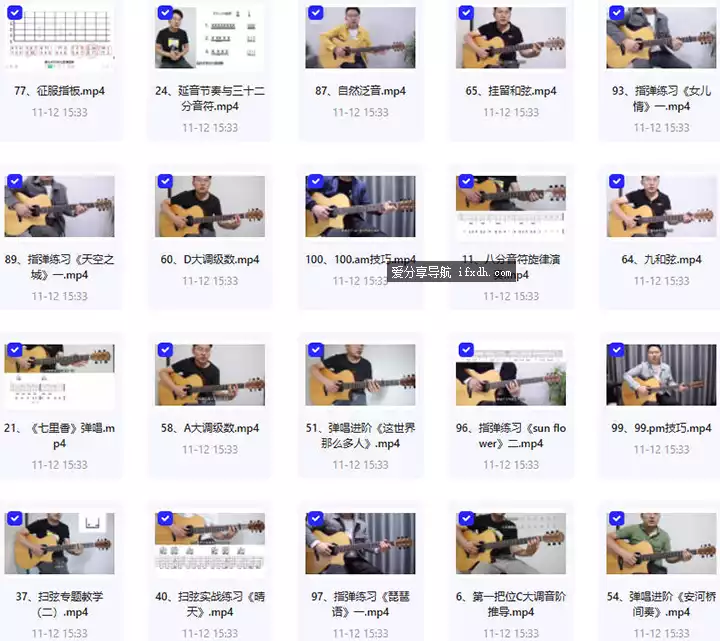Deselect 96、指弹练习《sun flower》二.mp4 checkbox
The height and width of the screenshot is (641, 720).
pyautogui.click(x=465, y=350)
